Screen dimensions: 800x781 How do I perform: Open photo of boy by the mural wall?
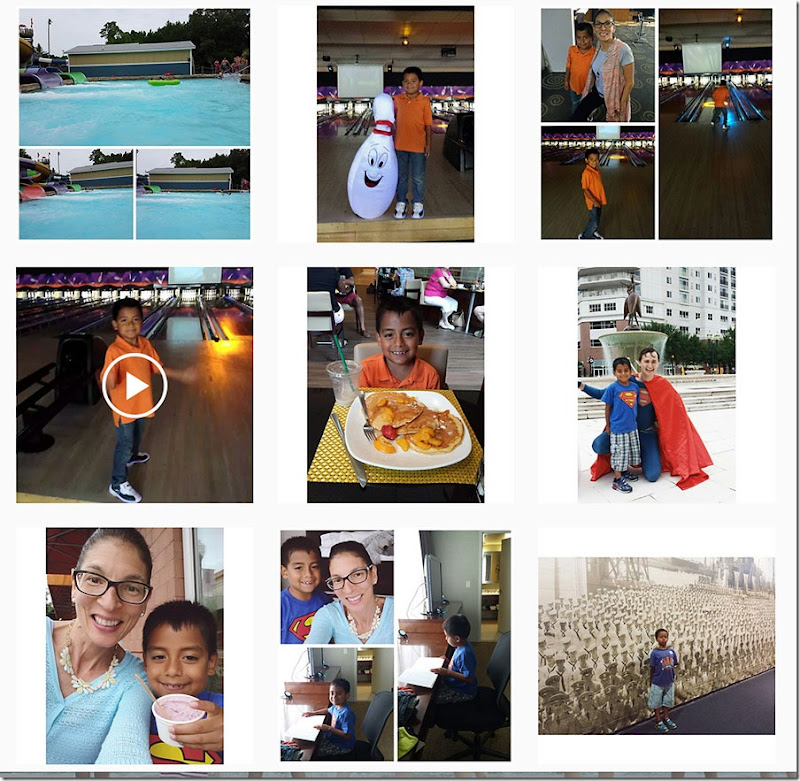tap(656, 646)
